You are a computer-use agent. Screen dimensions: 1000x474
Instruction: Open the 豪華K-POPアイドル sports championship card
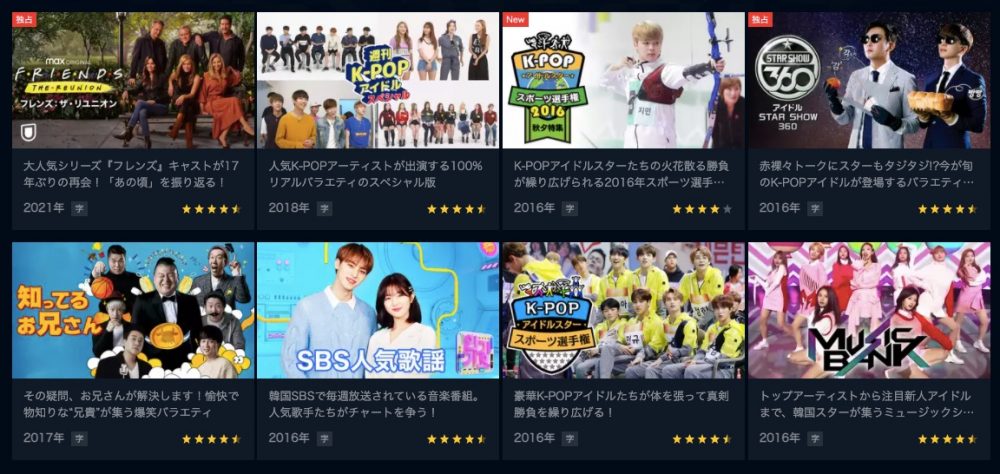[623, 310]
